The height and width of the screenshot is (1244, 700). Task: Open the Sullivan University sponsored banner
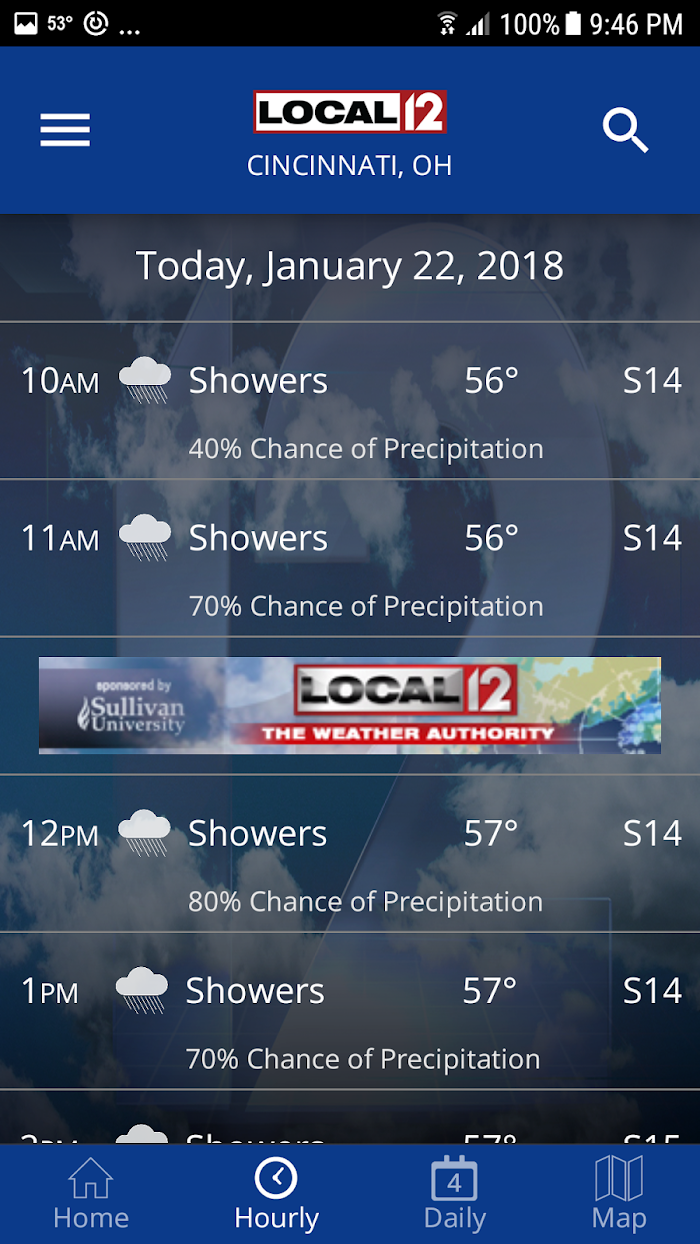coord(350,705)
